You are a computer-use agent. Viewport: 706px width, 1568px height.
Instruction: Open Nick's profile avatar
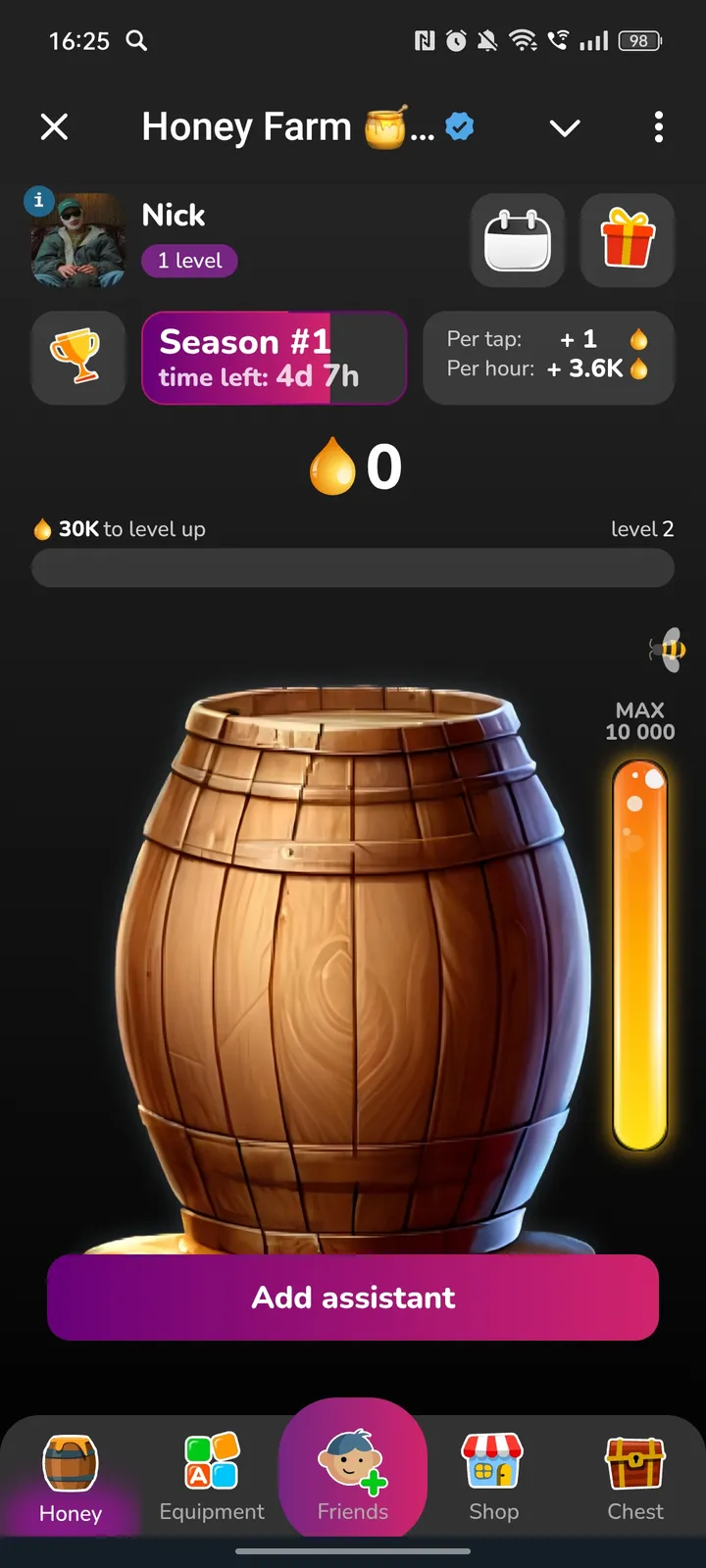pyautogui.click(x=78, y=240)
